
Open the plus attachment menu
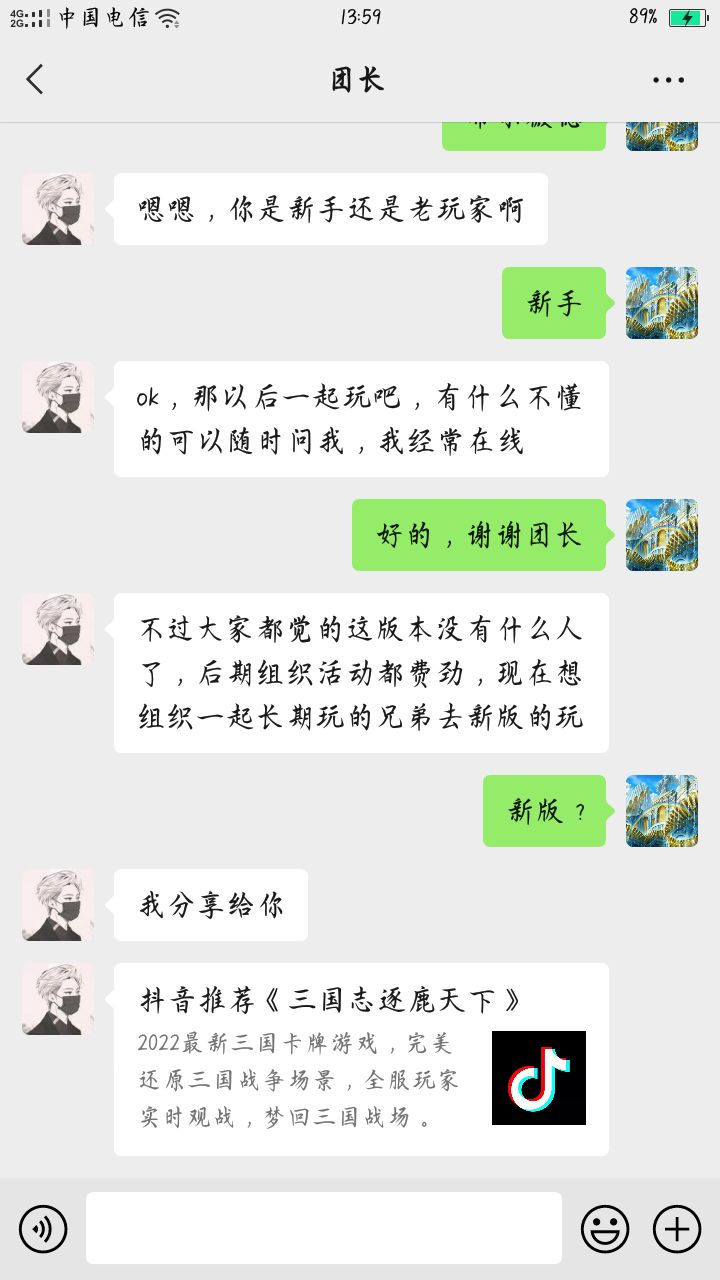(678, 1228)
